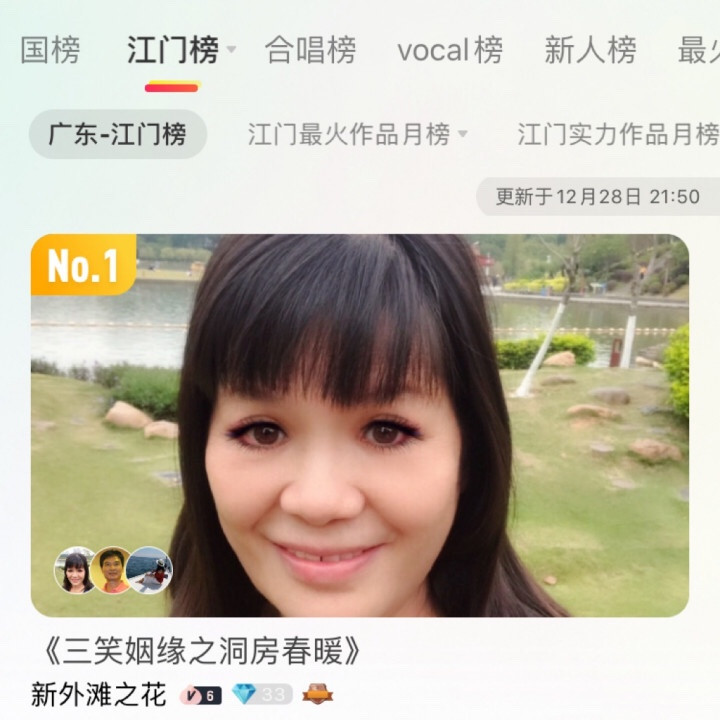View the listener avatars on the cover

click(113, 571)
